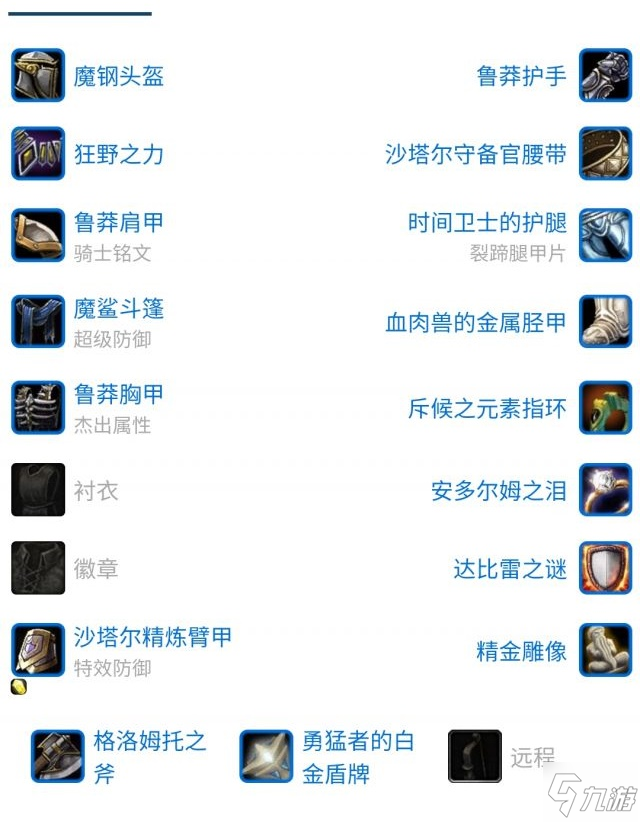Tap the 达比雷之谜 trinket
Screen dimensions: 640x824
coord(509,569)
